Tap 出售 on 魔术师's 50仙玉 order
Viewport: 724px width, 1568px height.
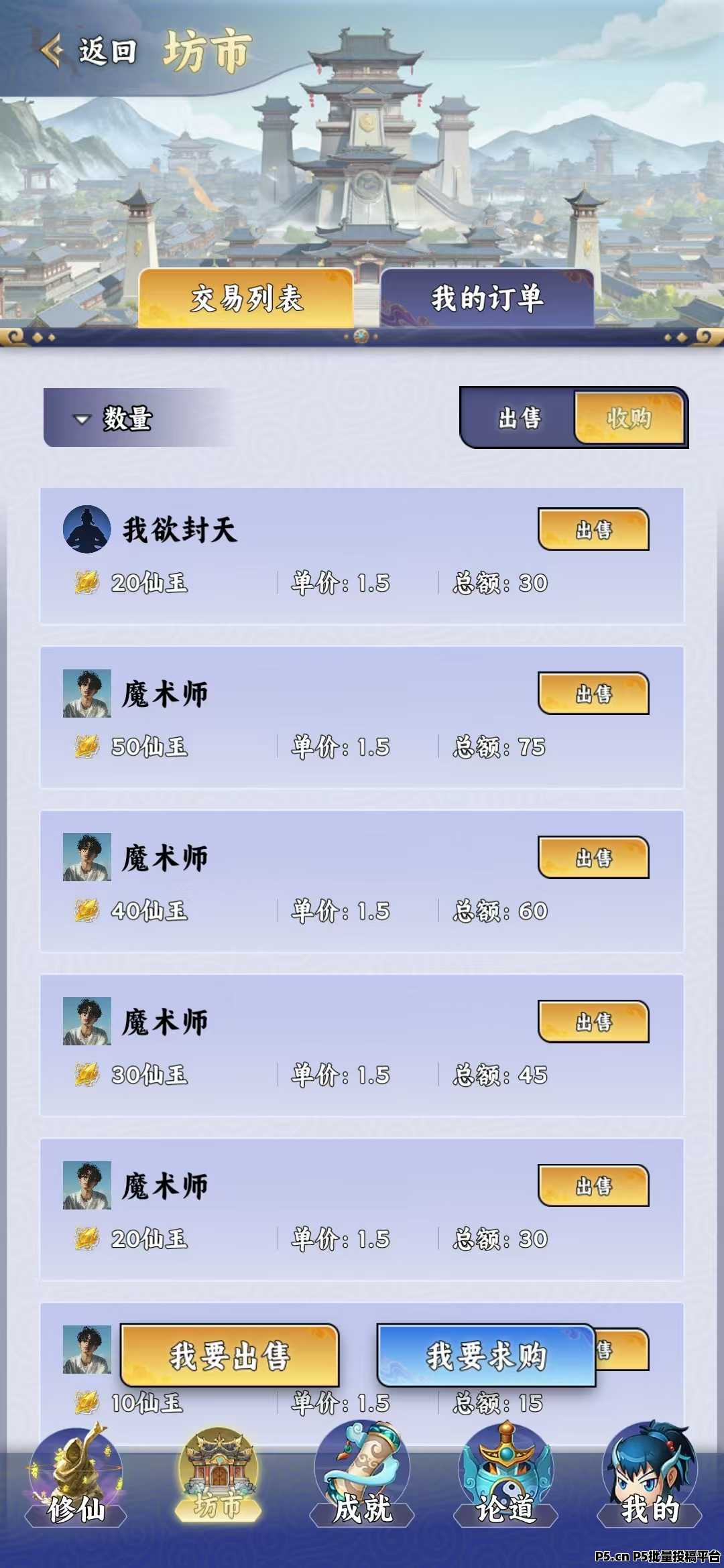[593, 694]
